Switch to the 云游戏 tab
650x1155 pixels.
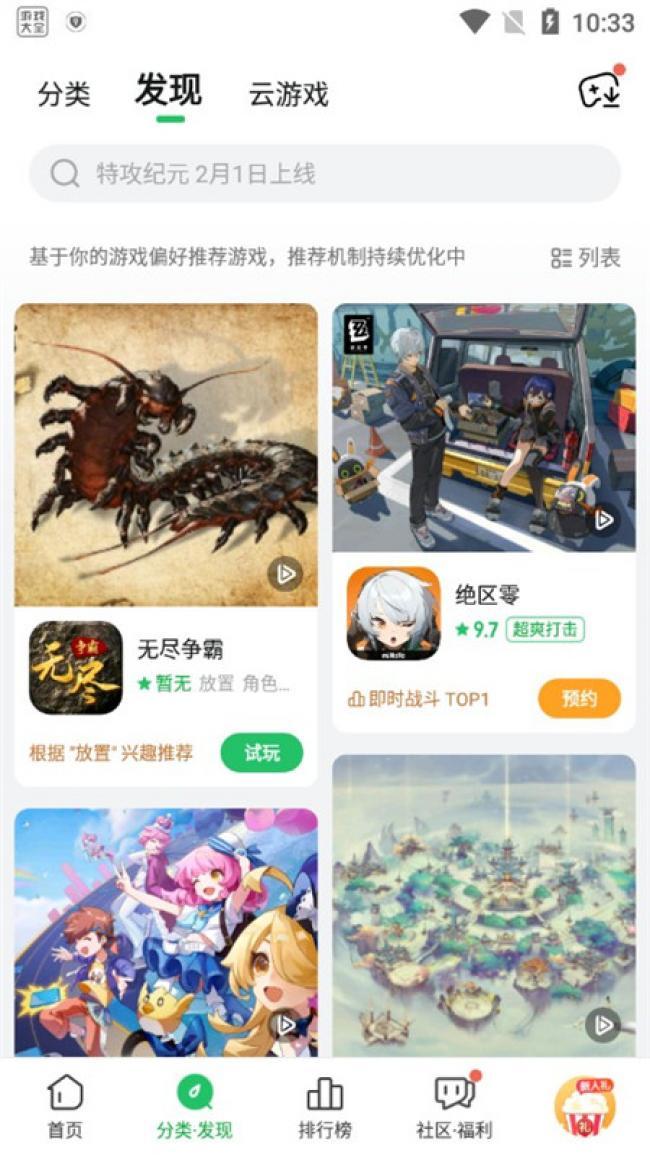pos(288,95)
